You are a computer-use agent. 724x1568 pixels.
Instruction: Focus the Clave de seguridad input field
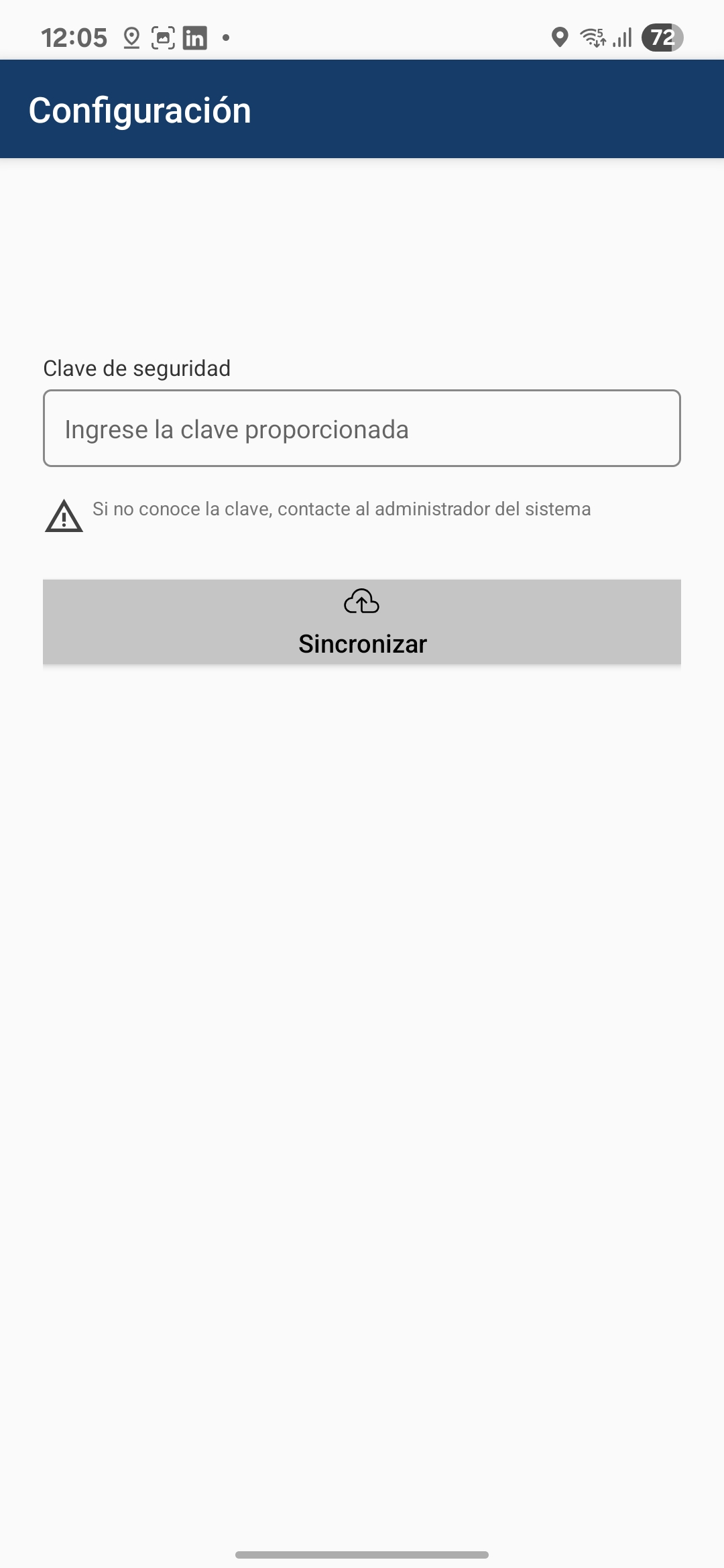tap(362, 429)
